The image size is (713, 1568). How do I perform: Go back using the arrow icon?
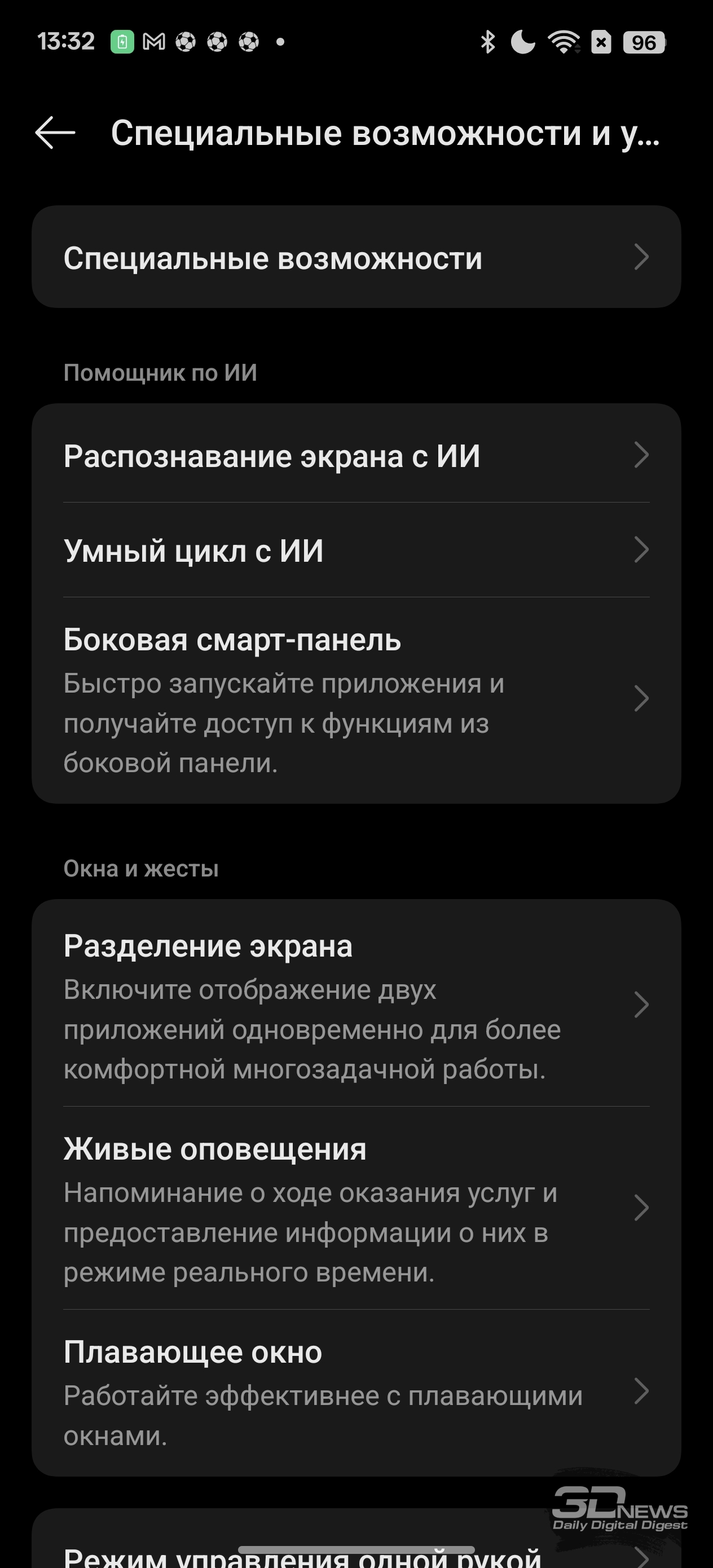pos(55,133)
